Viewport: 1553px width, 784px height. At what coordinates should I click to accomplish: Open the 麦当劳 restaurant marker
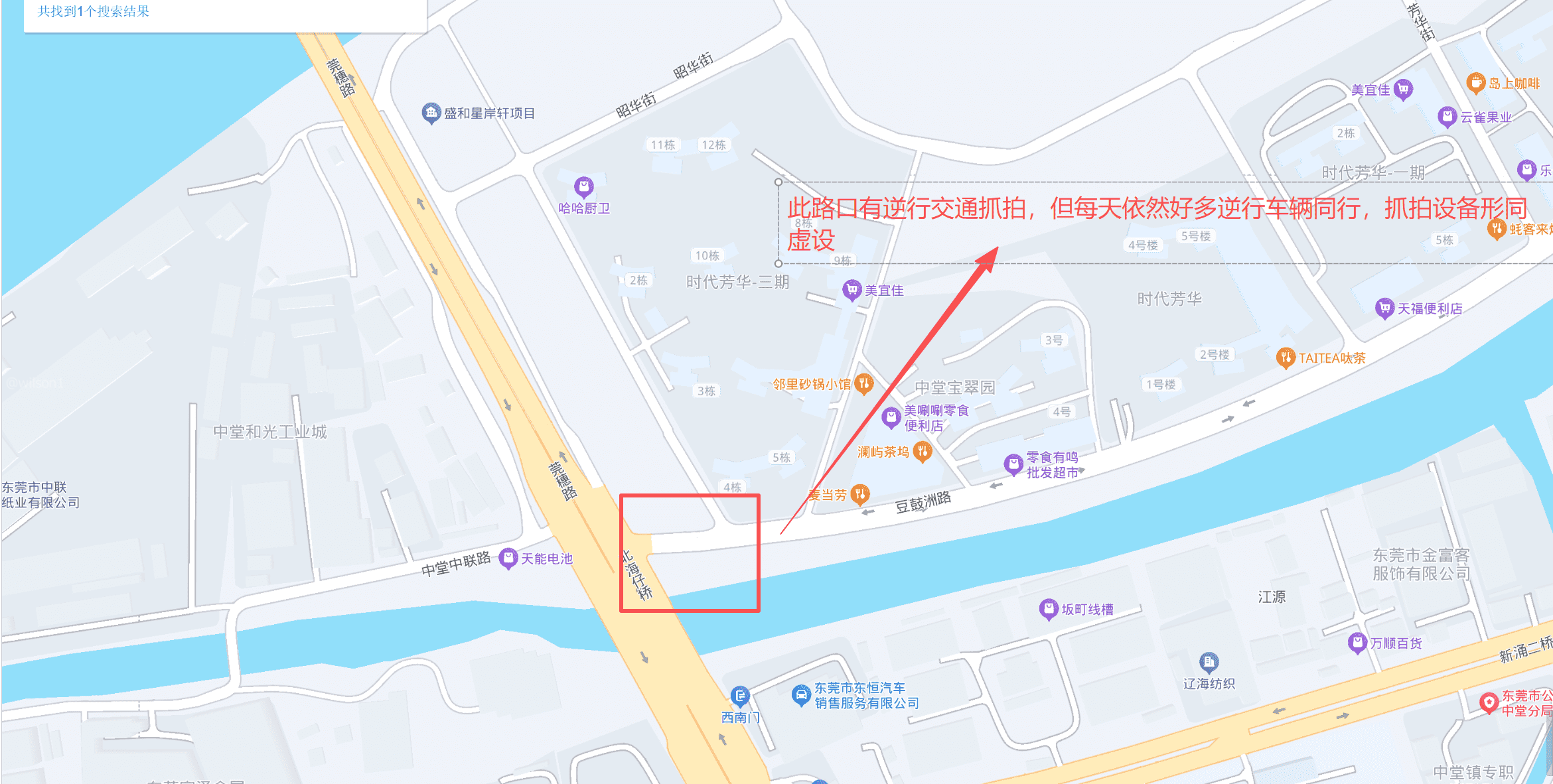860,493
